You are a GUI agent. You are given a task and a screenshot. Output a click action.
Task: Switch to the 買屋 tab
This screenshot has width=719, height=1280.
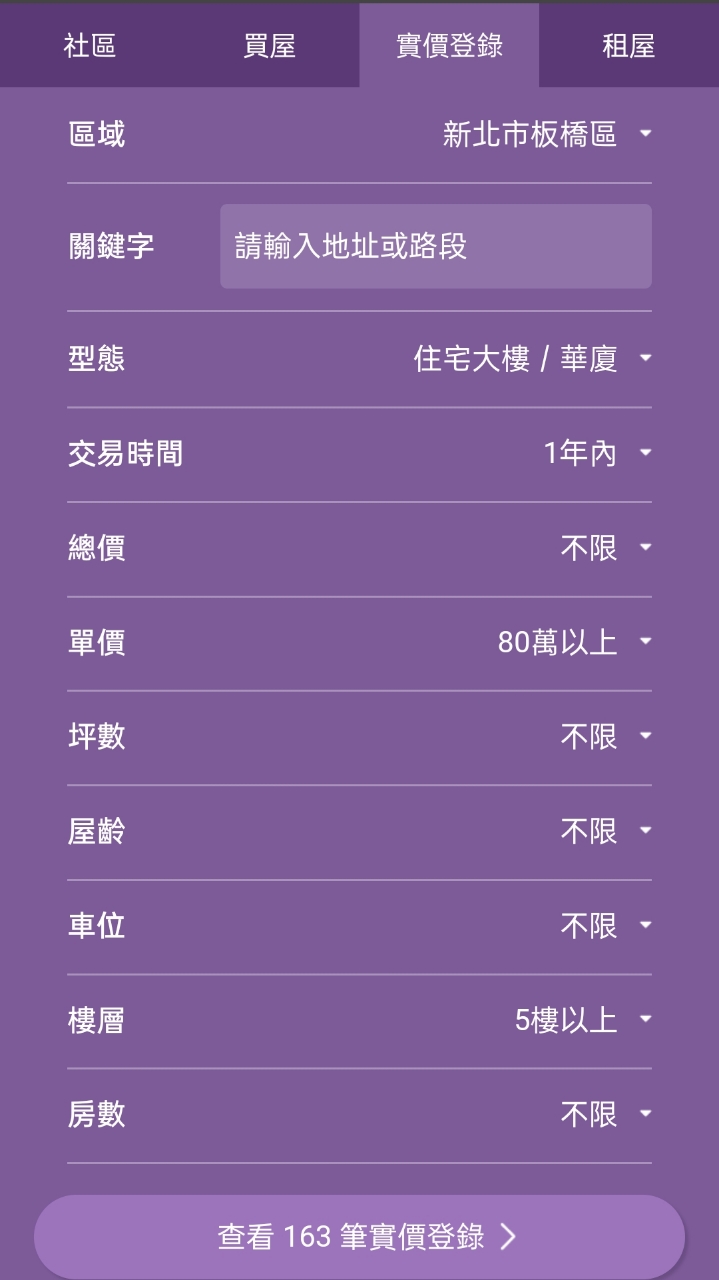tap(269, 46)
